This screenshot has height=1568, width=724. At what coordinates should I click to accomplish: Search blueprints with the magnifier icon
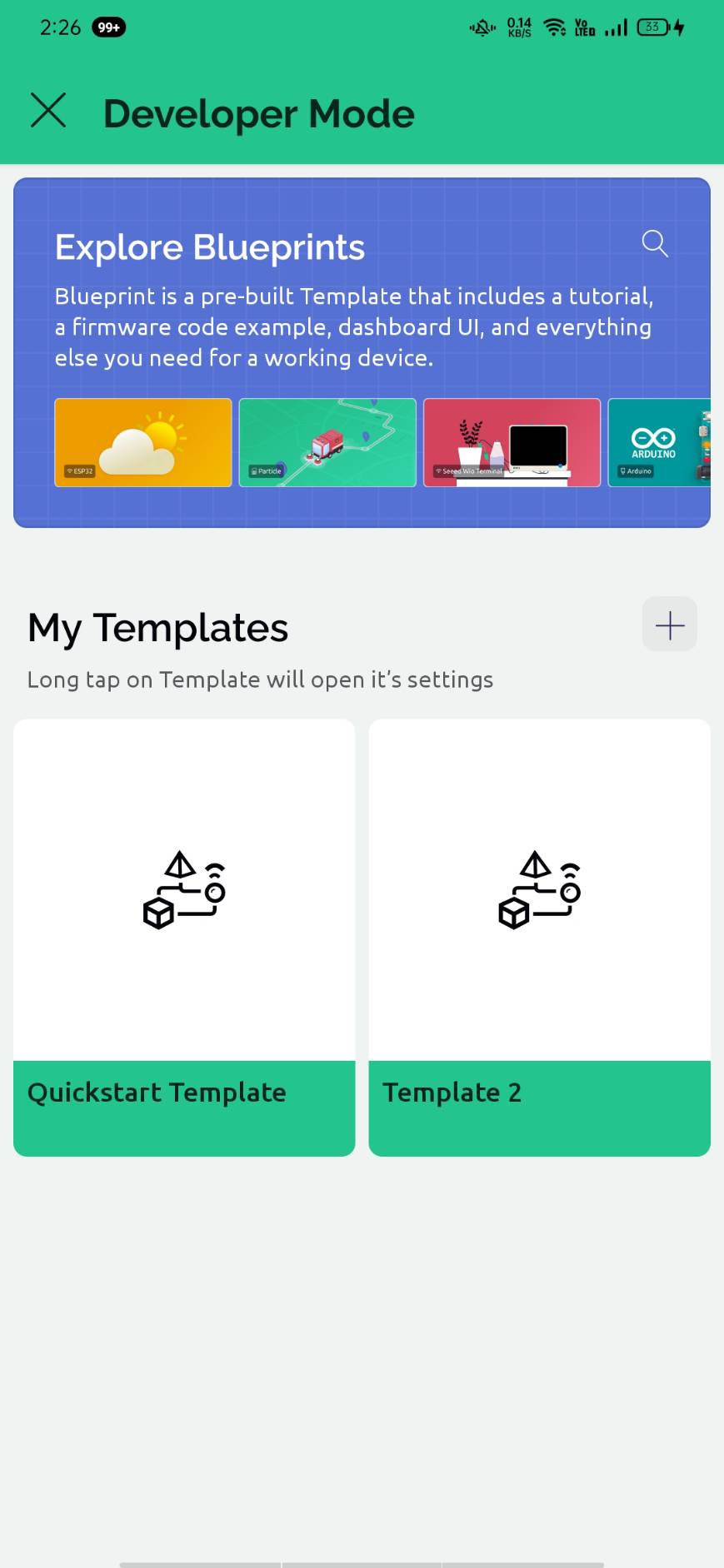pyautogui.click(x=655, y=244)
